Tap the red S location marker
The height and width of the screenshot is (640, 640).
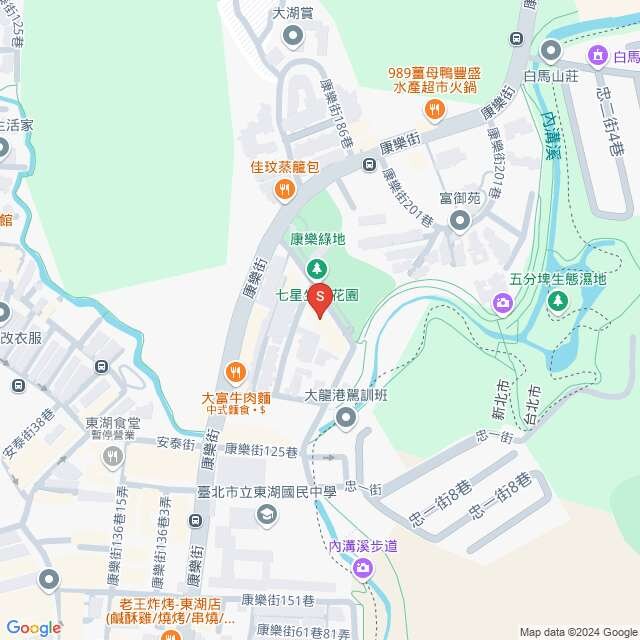point(319,298)
